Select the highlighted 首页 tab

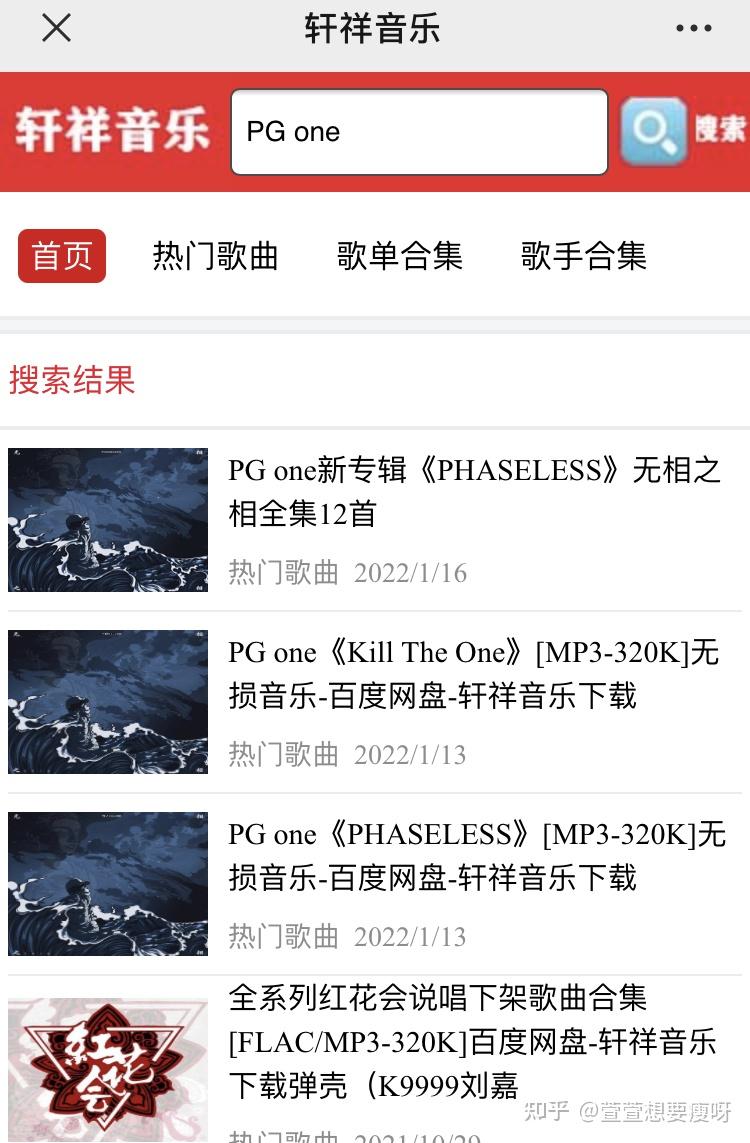tap(61, 257)
